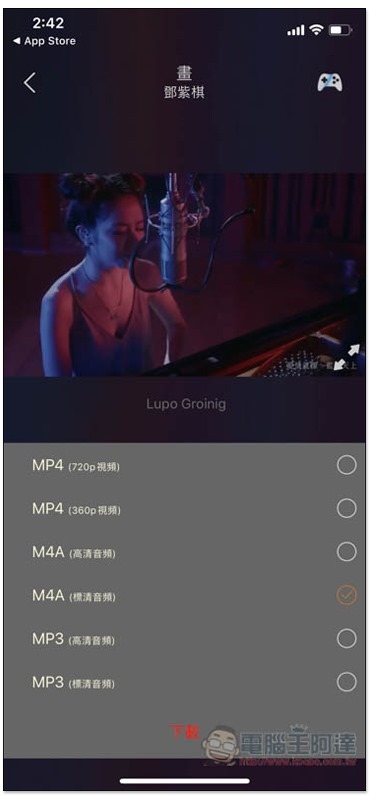Pick MP3 標清音頻 option
The image size is (369, 800).
(184, 682)
